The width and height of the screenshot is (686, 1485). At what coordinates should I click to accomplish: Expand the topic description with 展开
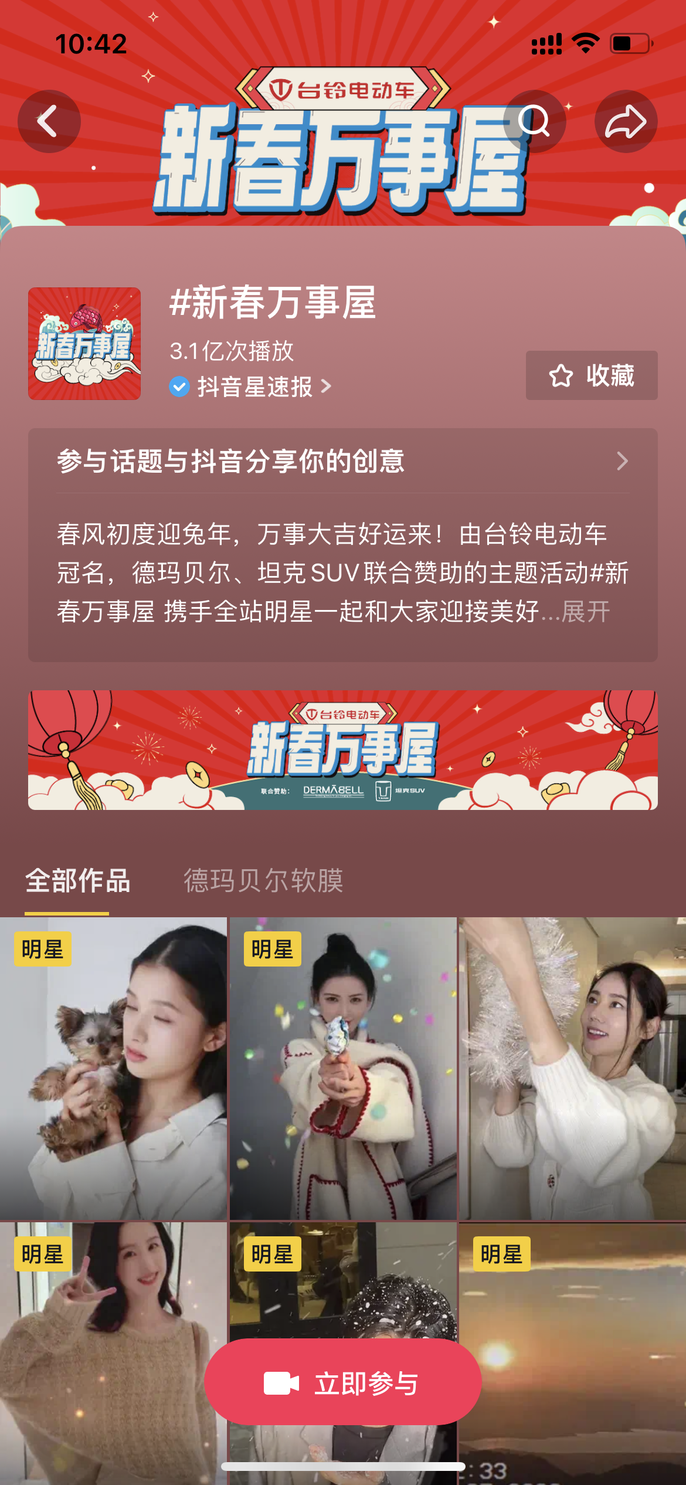click(x=586, y=612)
